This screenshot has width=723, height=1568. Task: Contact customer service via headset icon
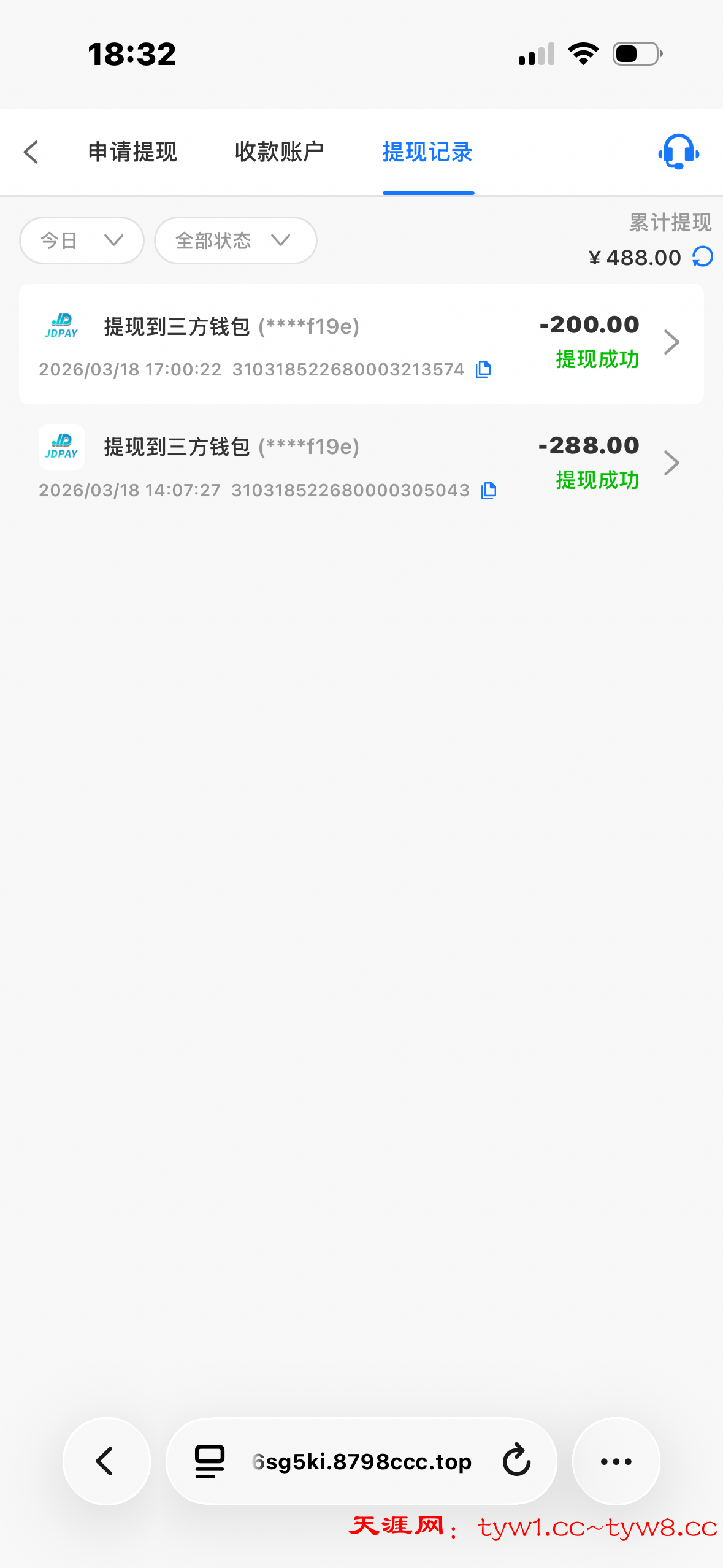point(678,152)
